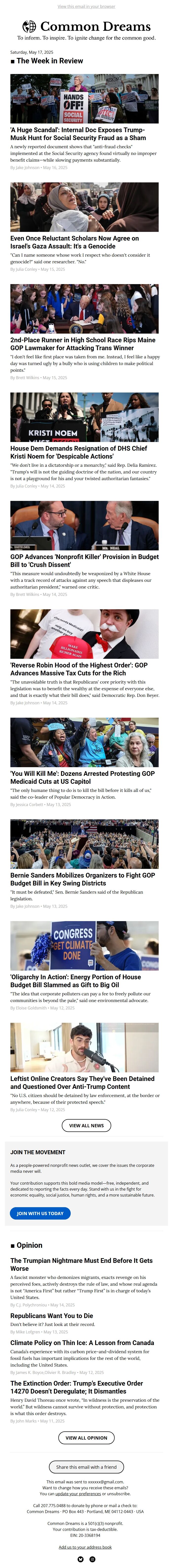This screenshot has height=1568, width=173.
Task: Open the Medicaid cuts Capitol protest article
Action: coord(82,777)
